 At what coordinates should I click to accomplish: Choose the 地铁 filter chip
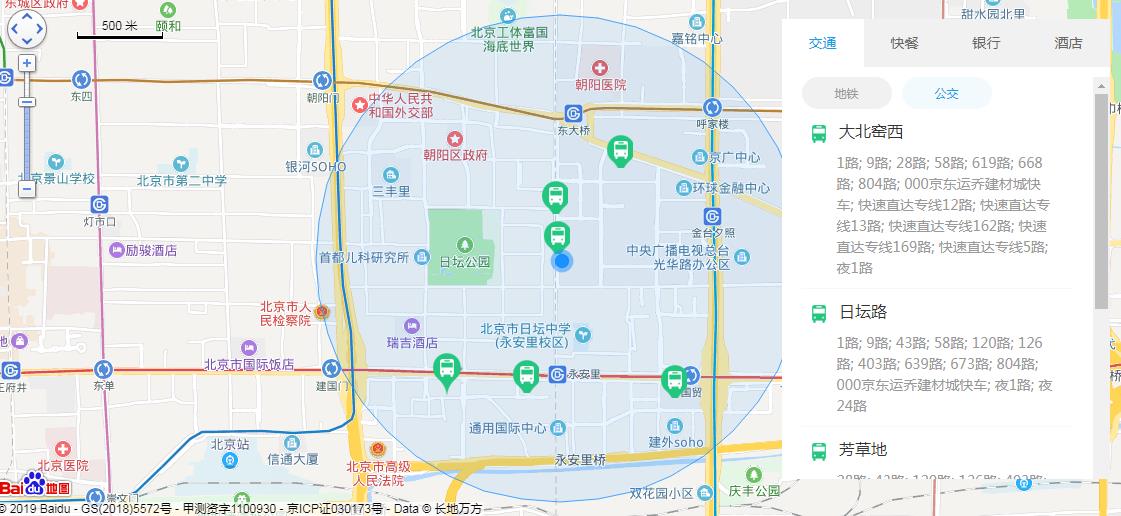pos(846,93)
